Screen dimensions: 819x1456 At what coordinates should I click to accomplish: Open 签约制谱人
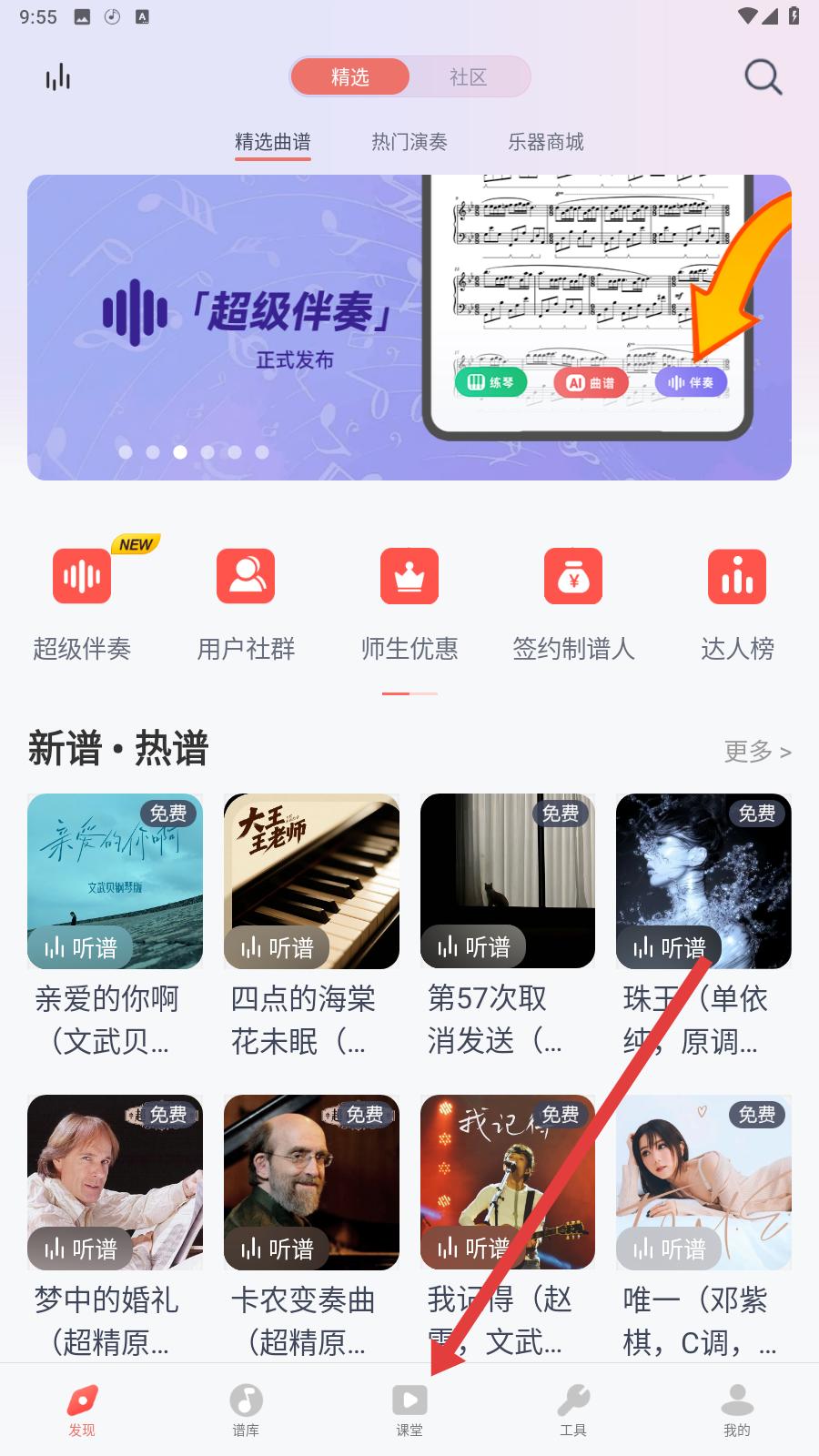tap(573, 599)
